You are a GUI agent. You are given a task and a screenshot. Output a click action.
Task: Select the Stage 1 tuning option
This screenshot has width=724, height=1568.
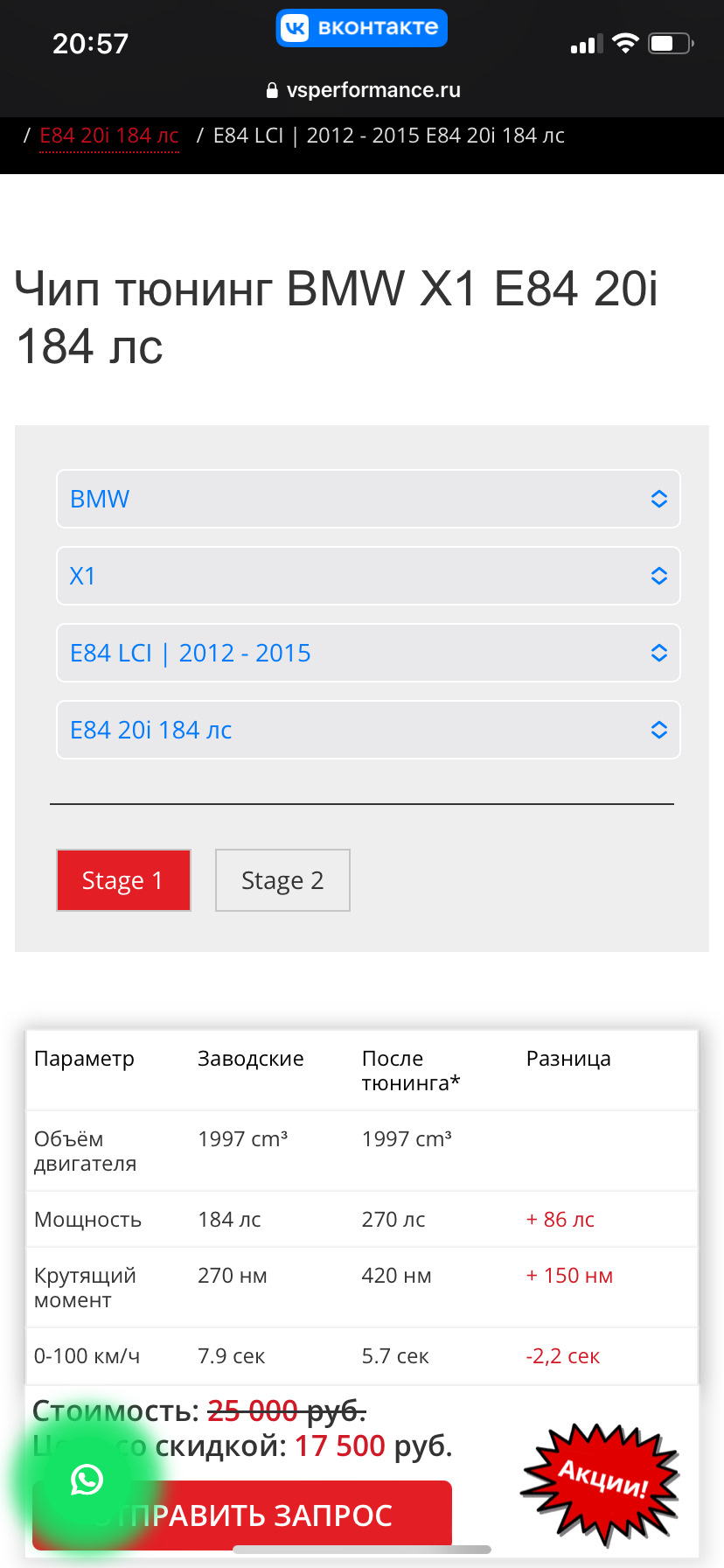point(123,880)
